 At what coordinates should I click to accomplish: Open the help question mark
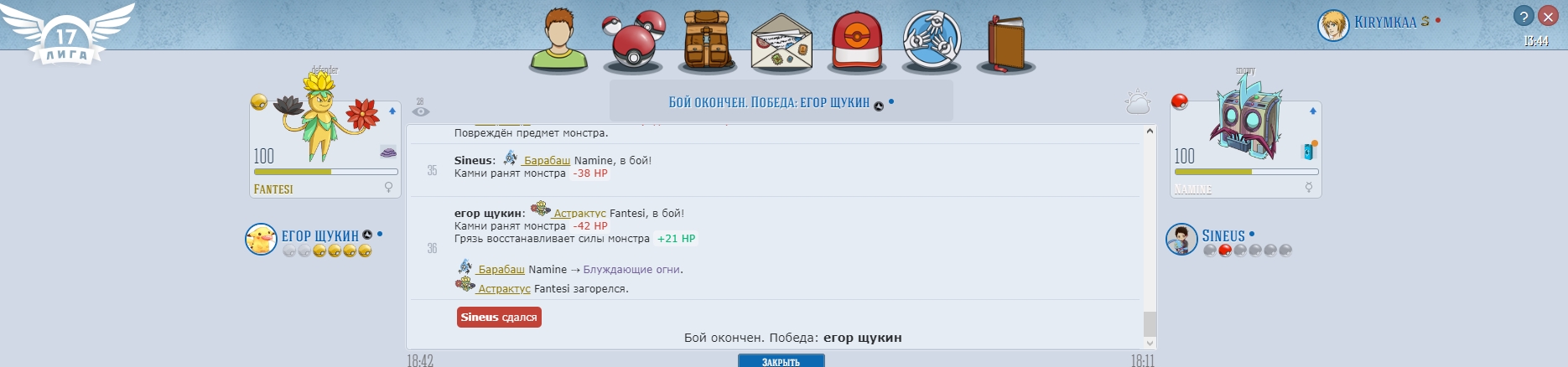tap(1524, 16)
